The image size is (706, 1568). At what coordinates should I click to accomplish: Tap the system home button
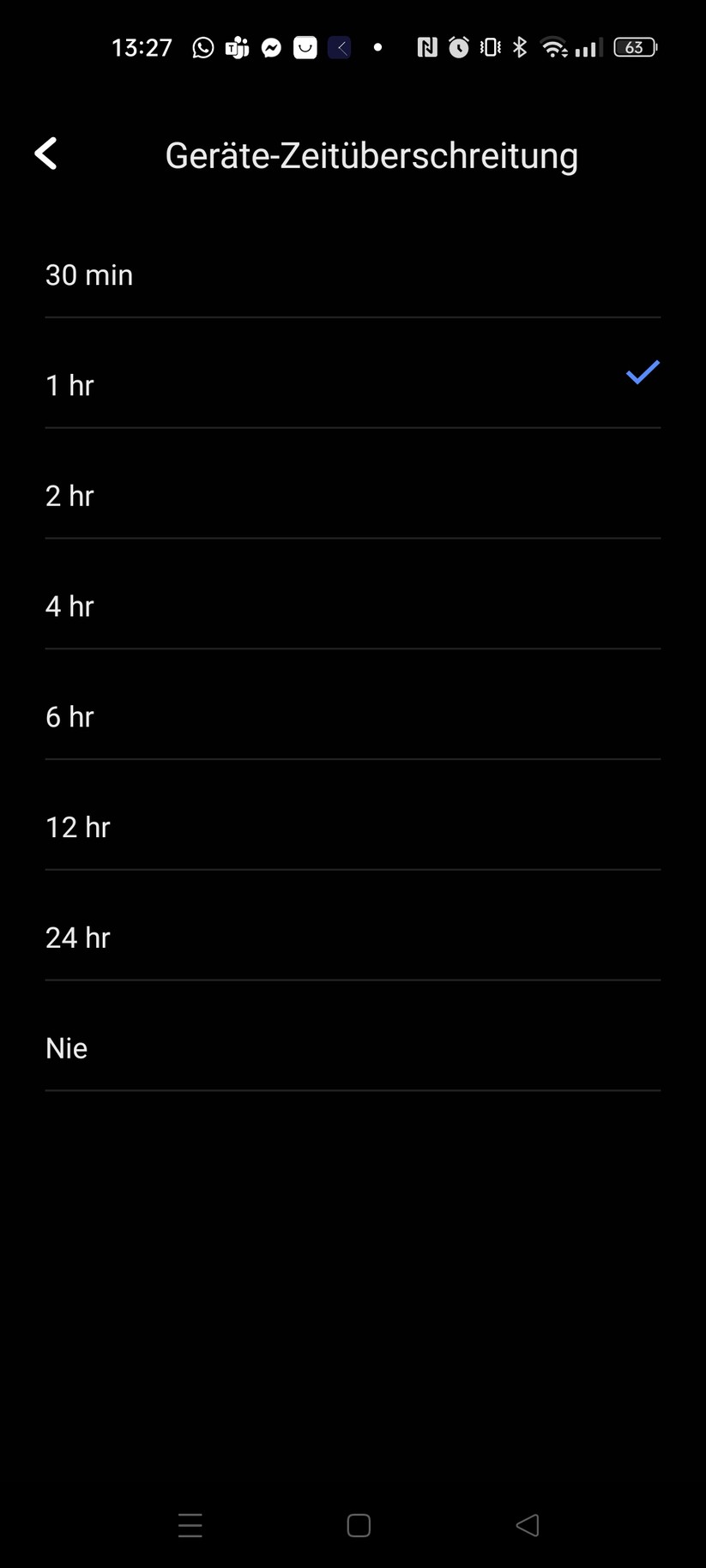pyautogui.click(x=359, y=1525)
